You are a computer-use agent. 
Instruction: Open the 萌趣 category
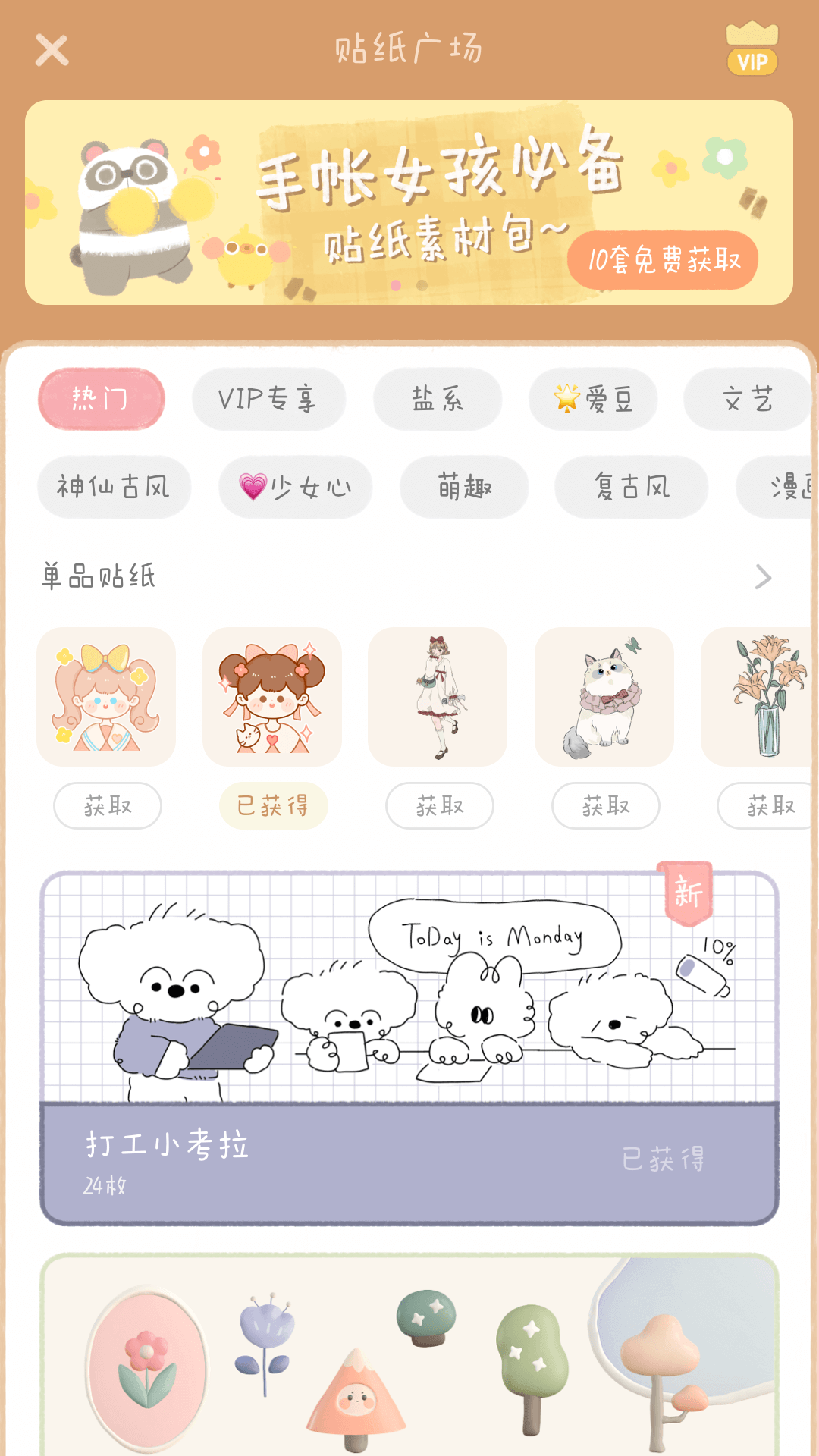pyautogui.click(x=464, y=487)
